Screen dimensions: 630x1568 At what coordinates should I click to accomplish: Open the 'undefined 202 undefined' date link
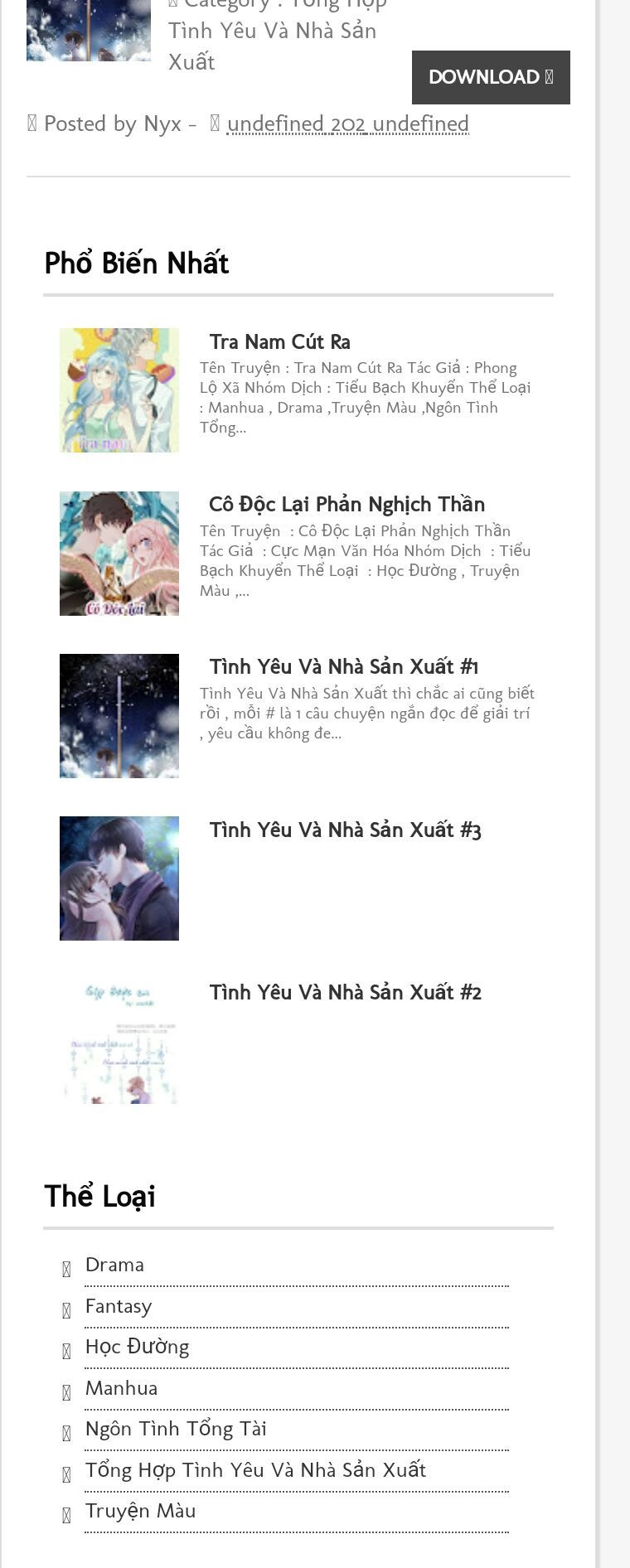tap(348, 123)
